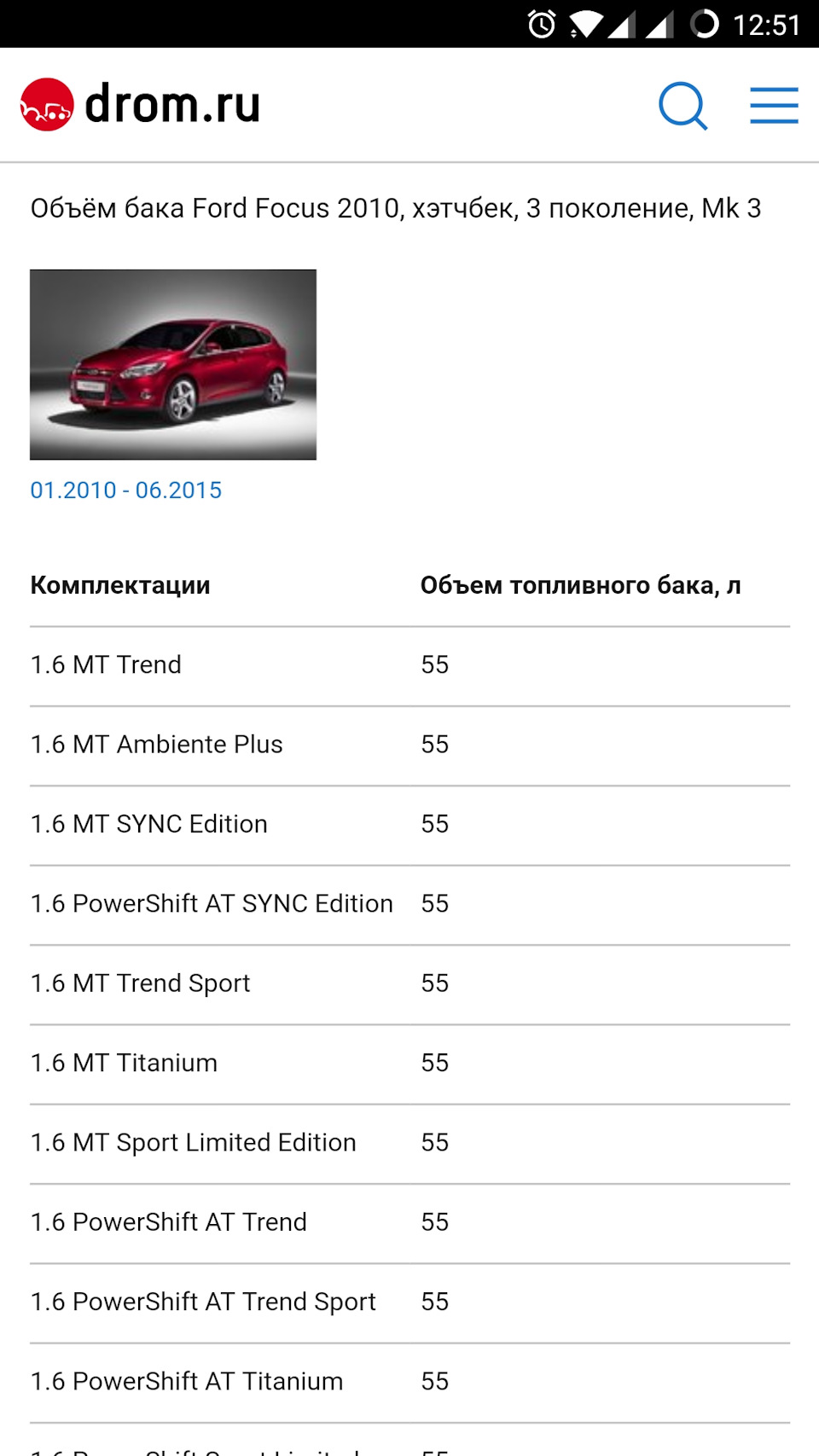The width and height of the screenshot is (819, 1456).
Task: Click the red drom.ru car logo
Action: coord(44,105)
